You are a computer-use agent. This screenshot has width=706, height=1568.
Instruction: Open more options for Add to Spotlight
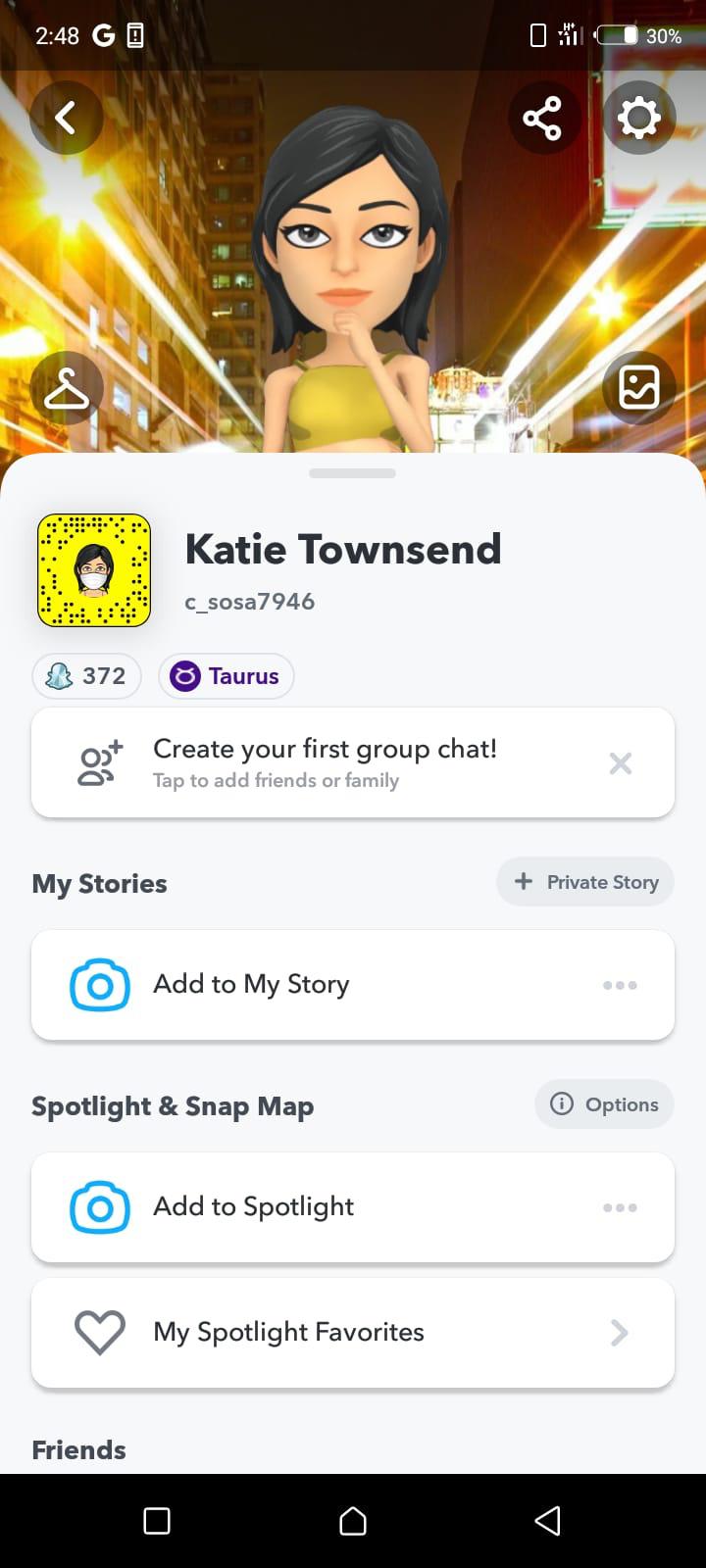pos(620,1207)
